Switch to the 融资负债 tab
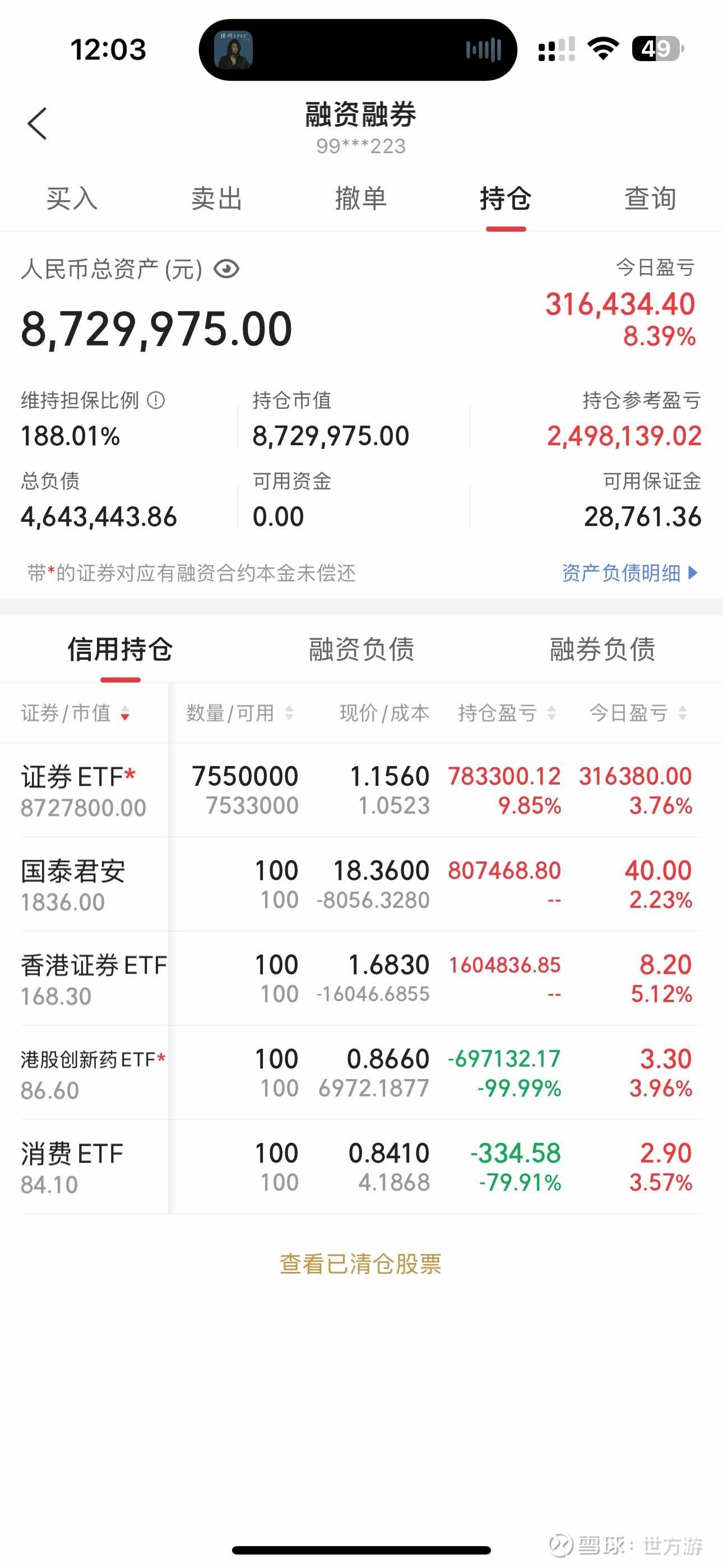Screen dimensions: 723x1568 pos(361,649)
